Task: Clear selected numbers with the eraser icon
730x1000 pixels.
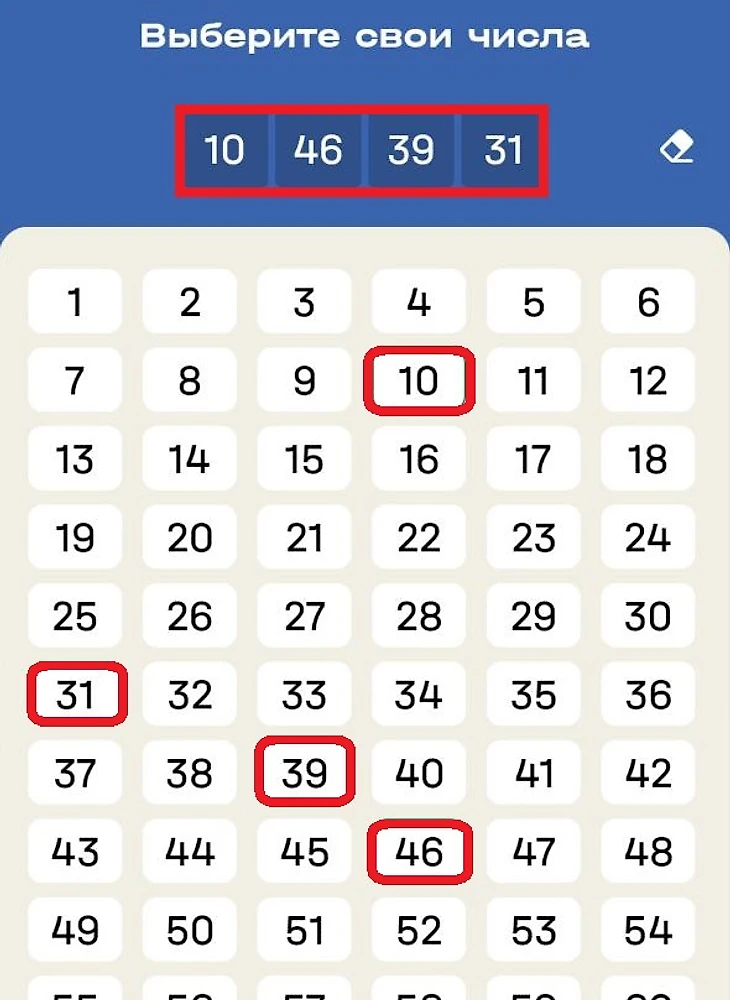Action: tap(677, 150)
